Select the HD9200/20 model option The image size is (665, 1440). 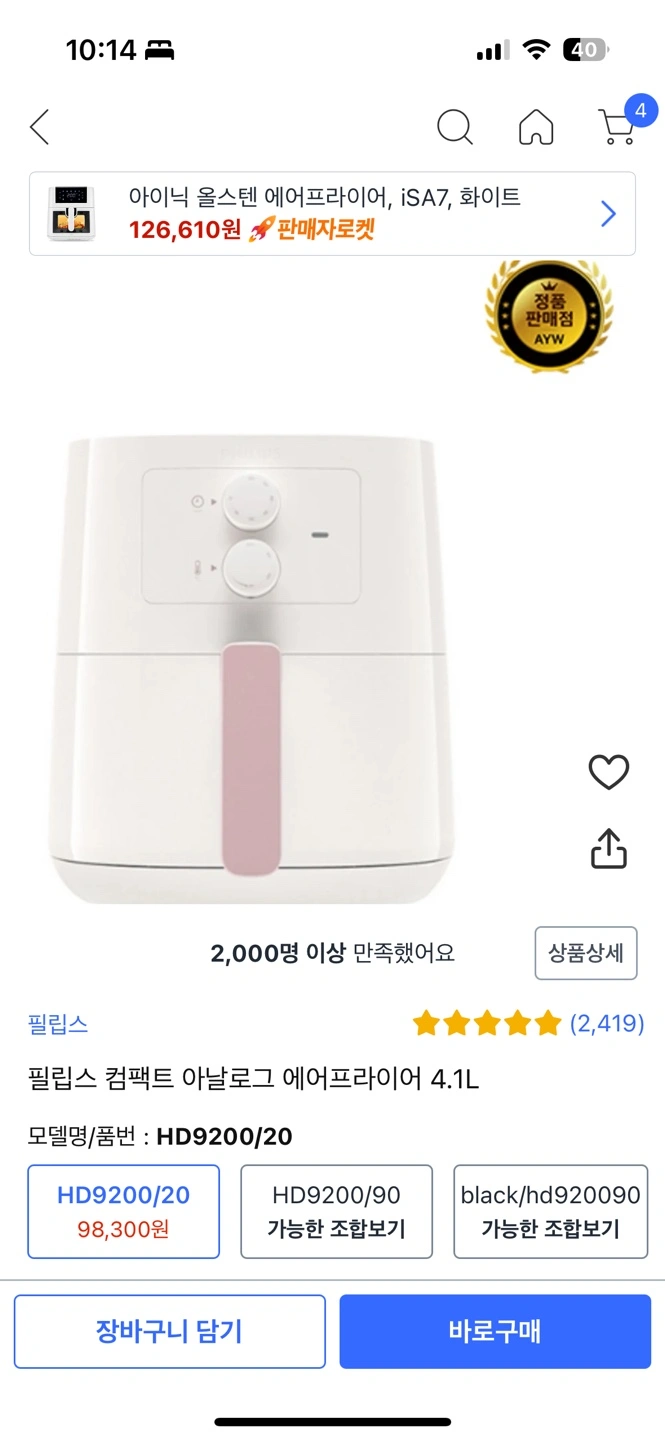(x=123, y=1211)
